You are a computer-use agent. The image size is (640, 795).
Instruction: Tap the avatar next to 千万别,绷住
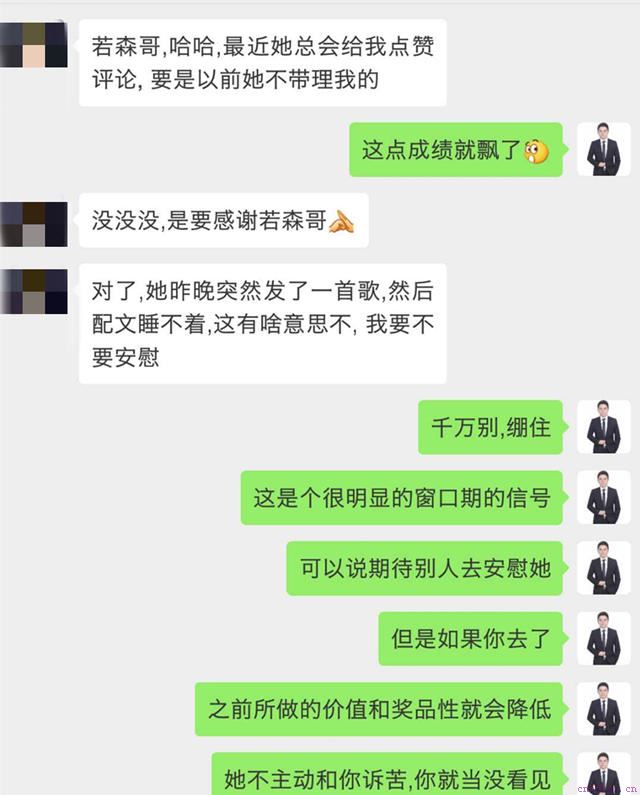pos(603,427)
